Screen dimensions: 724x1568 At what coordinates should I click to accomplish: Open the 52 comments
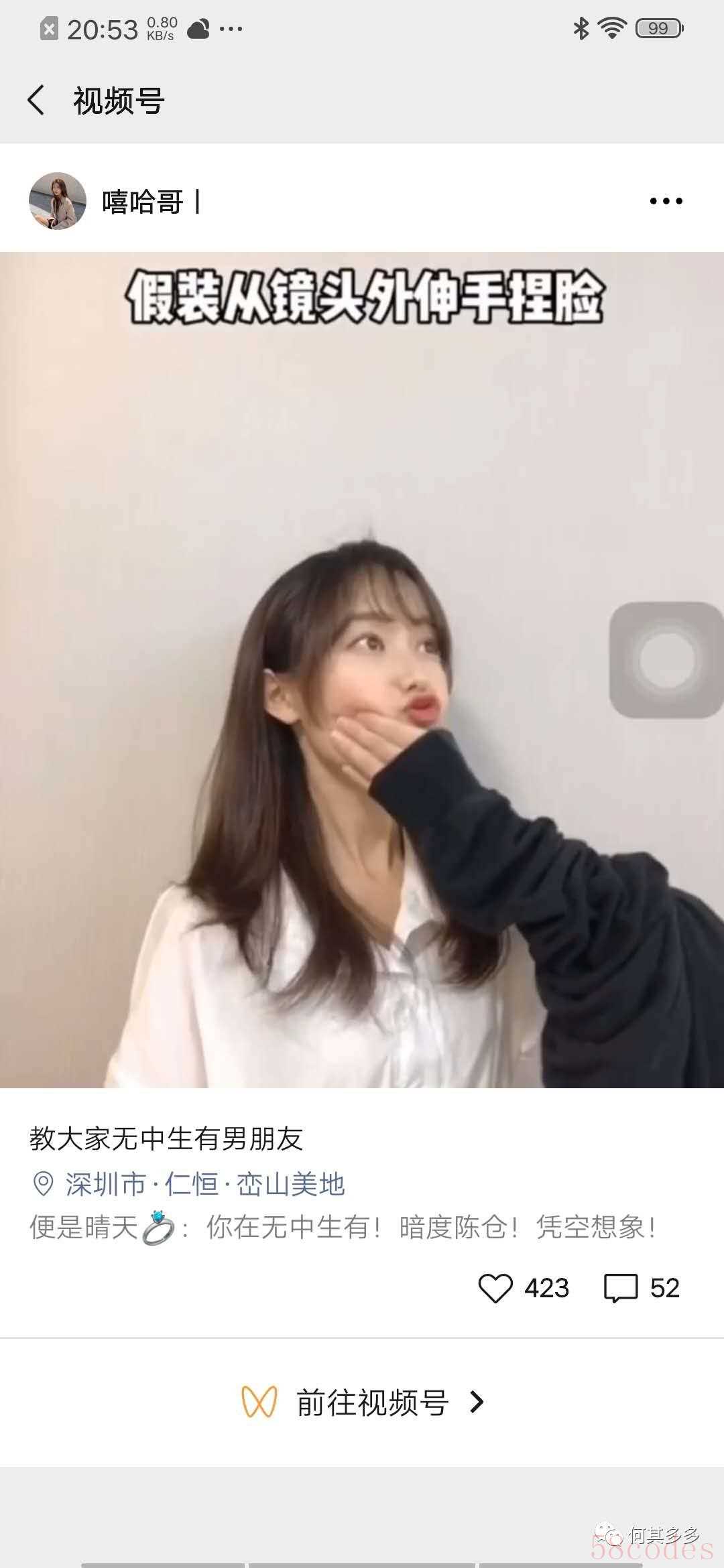coord(621,1288)
